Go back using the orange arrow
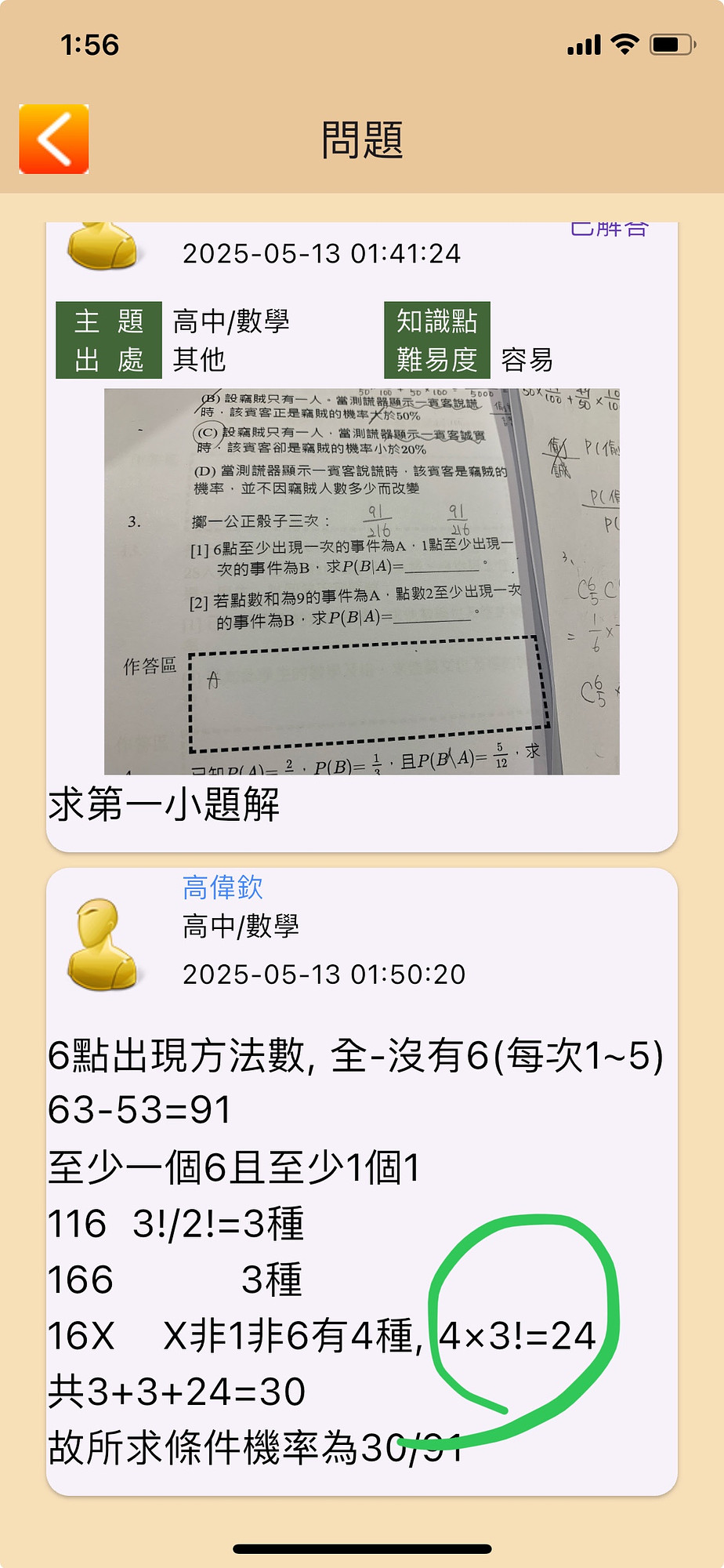The height and width of the screenshot is (1568, 724). coord(53,139)
